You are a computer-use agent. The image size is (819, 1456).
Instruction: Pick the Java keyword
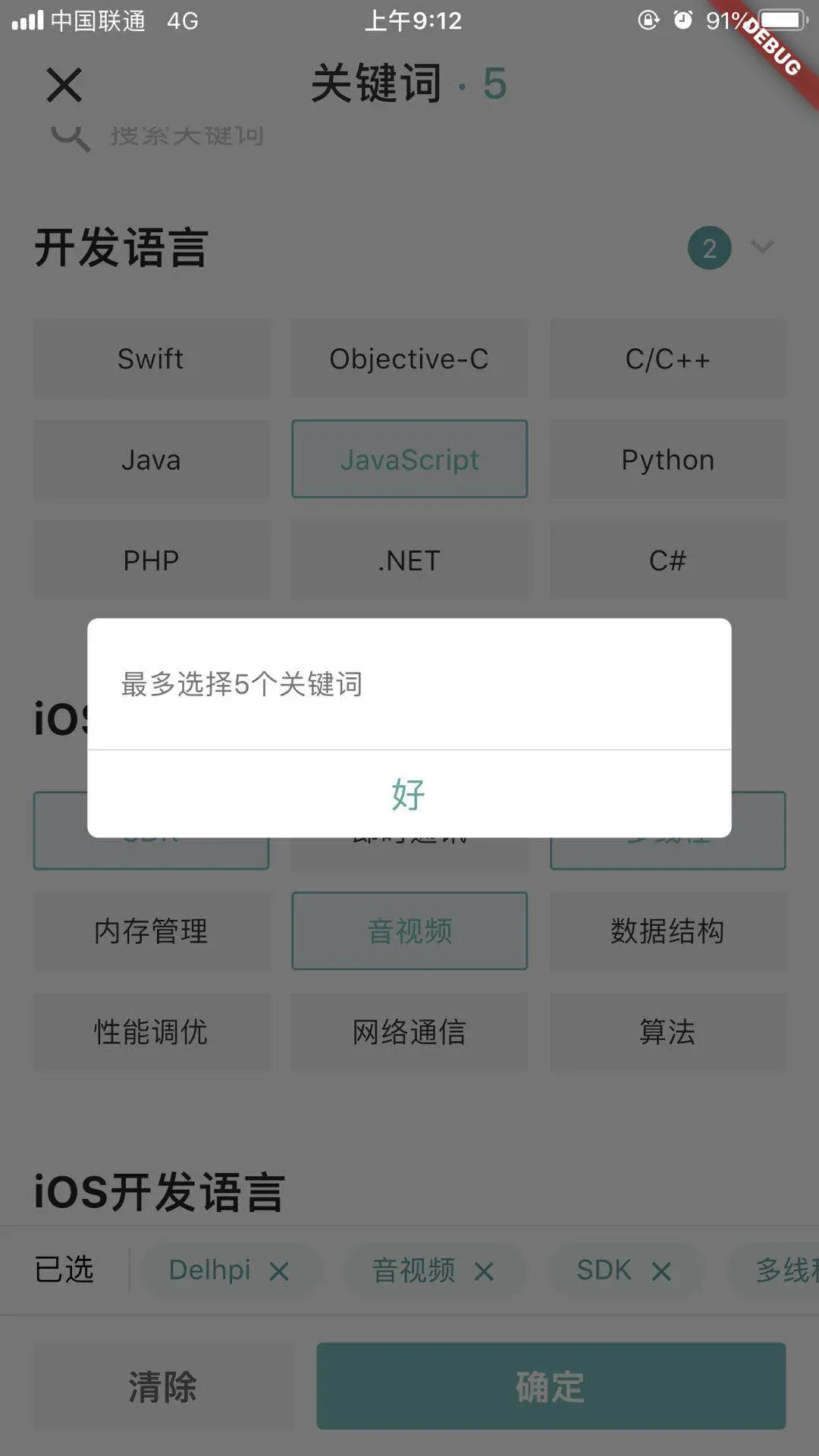click(x=151, y=460)
